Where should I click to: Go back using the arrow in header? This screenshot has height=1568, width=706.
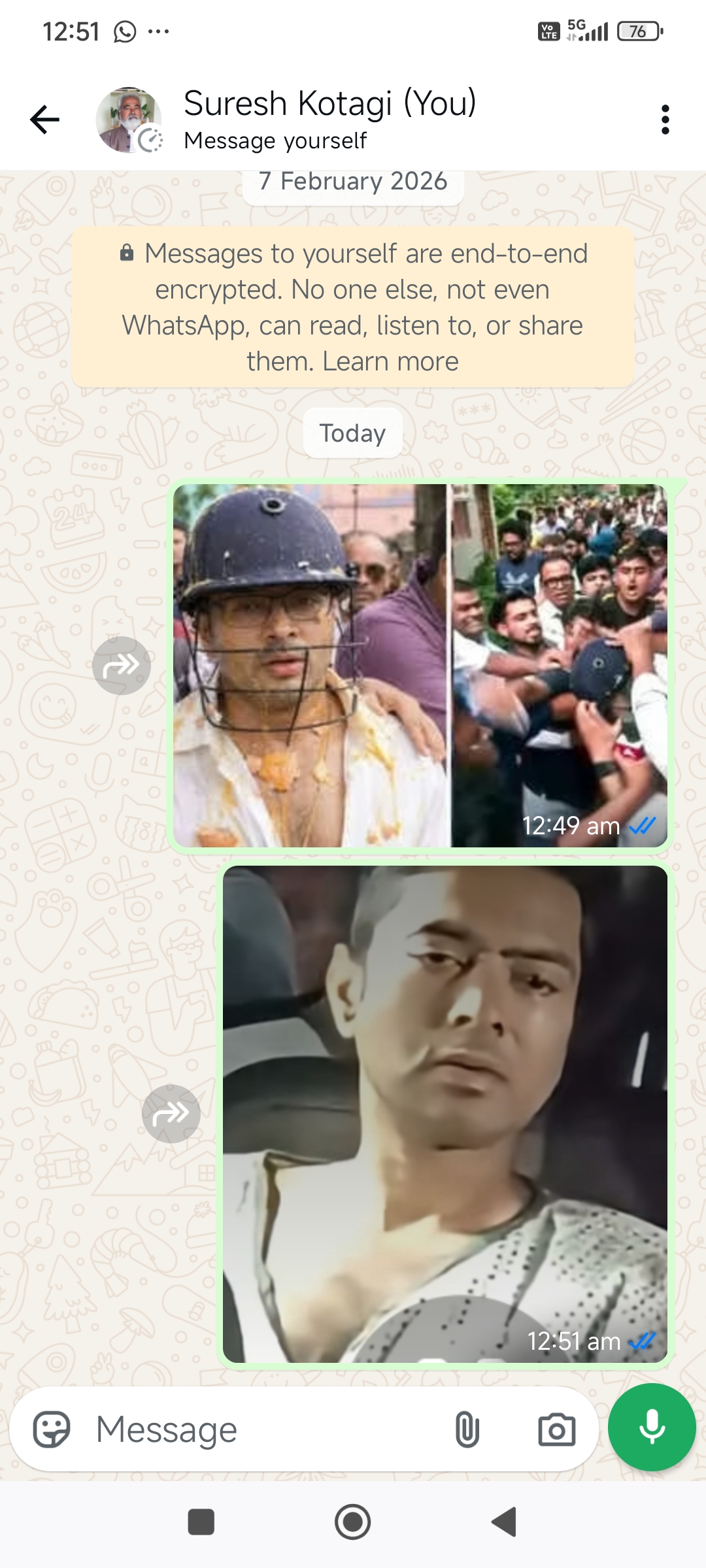[45, 120]
